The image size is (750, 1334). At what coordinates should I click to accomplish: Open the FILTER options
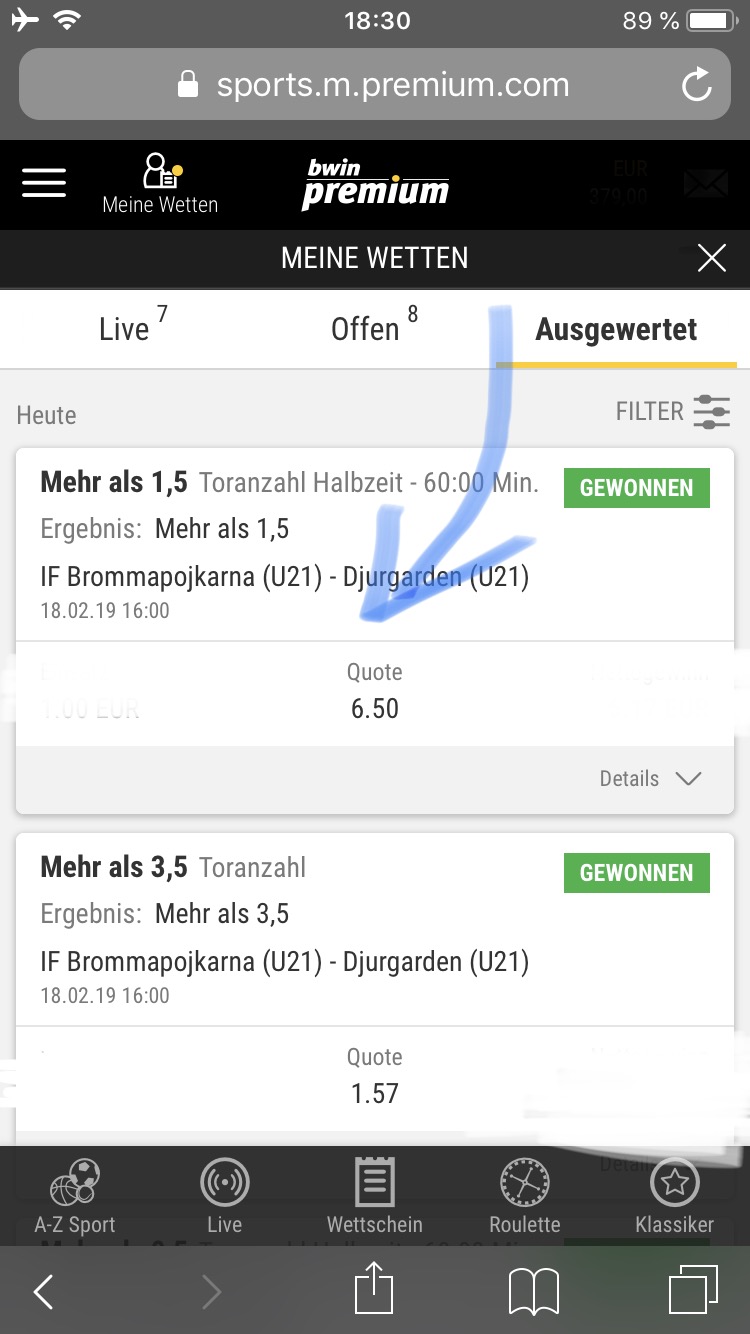click(x=673, y=411)
